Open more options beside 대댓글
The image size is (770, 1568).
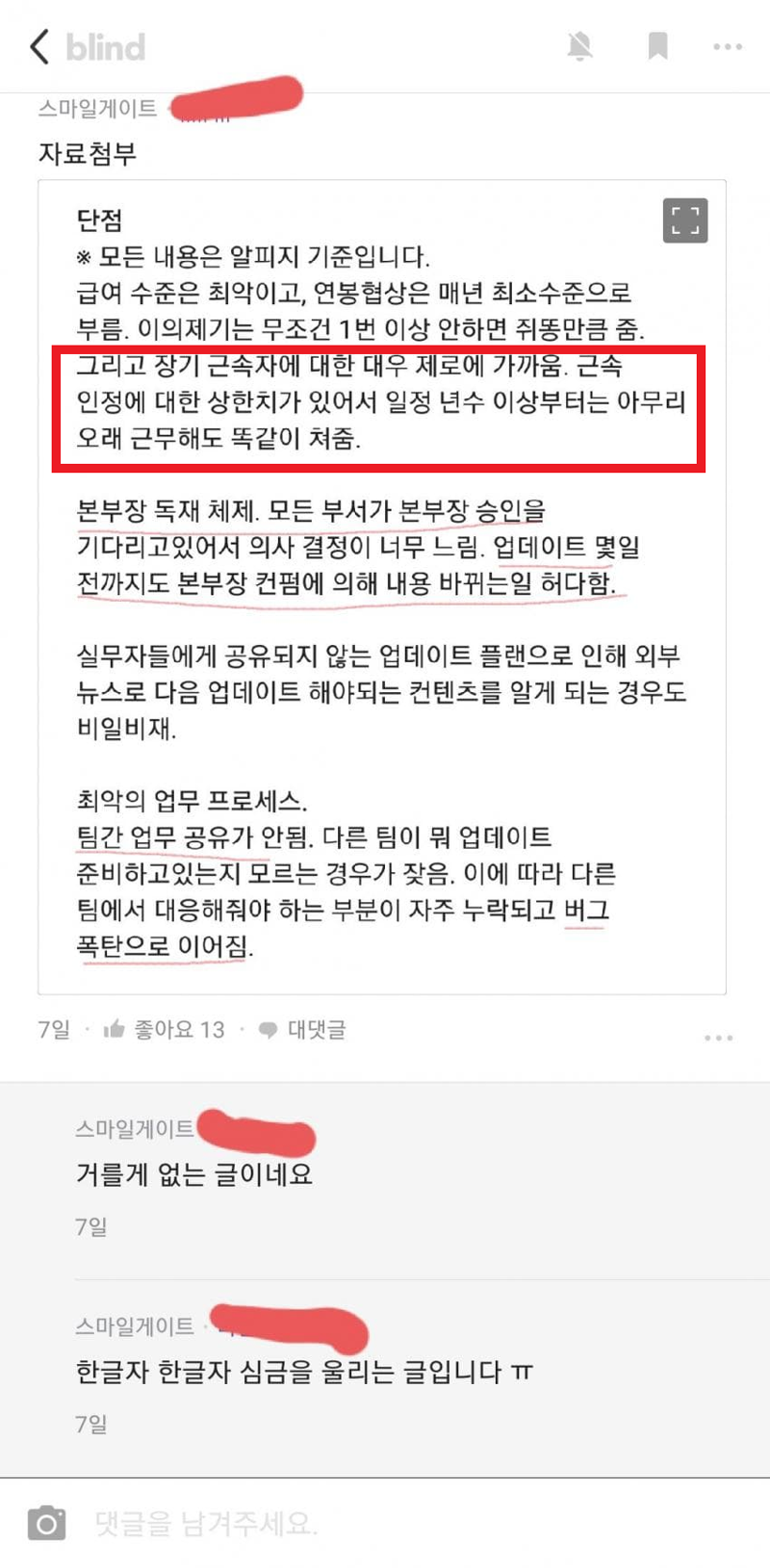[x=718, y=1038]
